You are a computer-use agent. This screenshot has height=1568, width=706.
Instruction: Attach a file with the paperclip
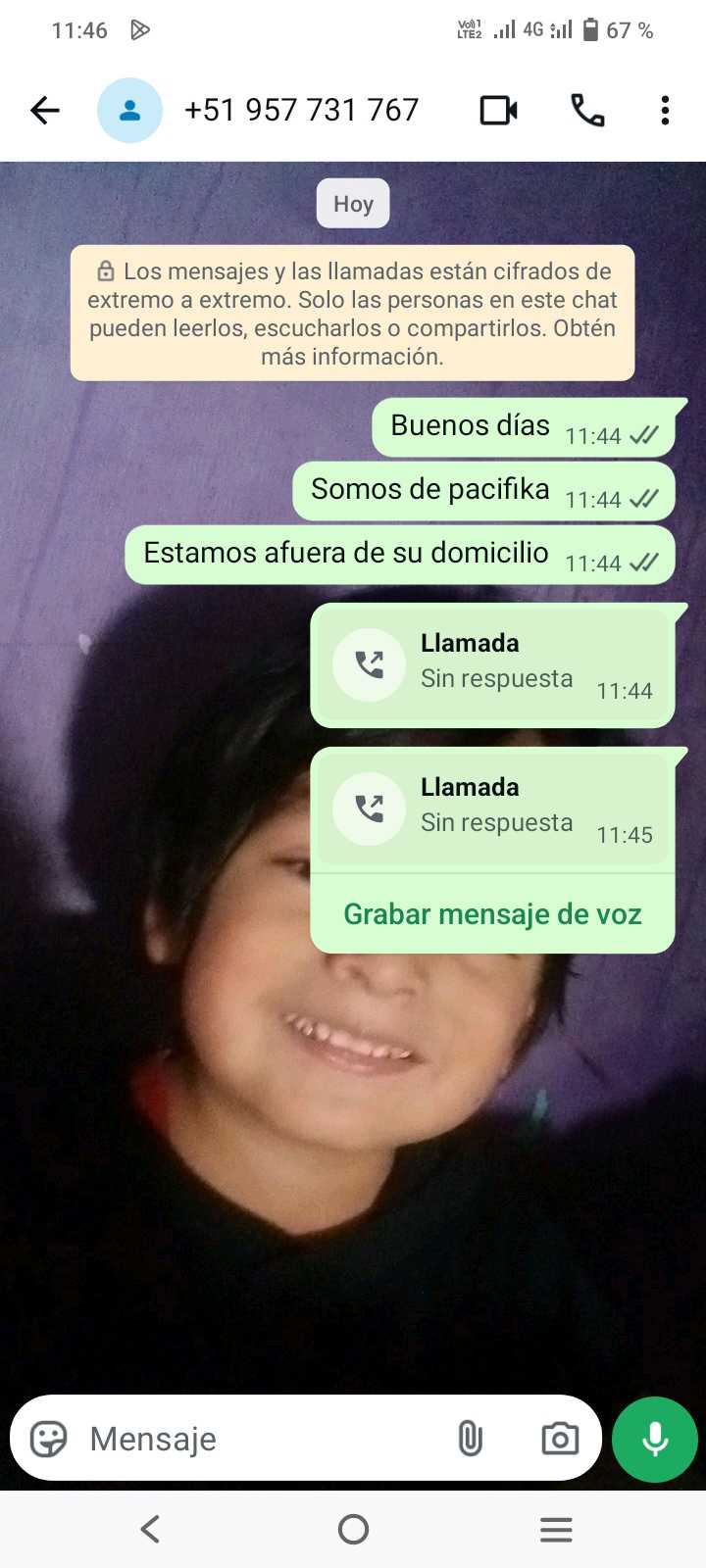pos(471,1439)
